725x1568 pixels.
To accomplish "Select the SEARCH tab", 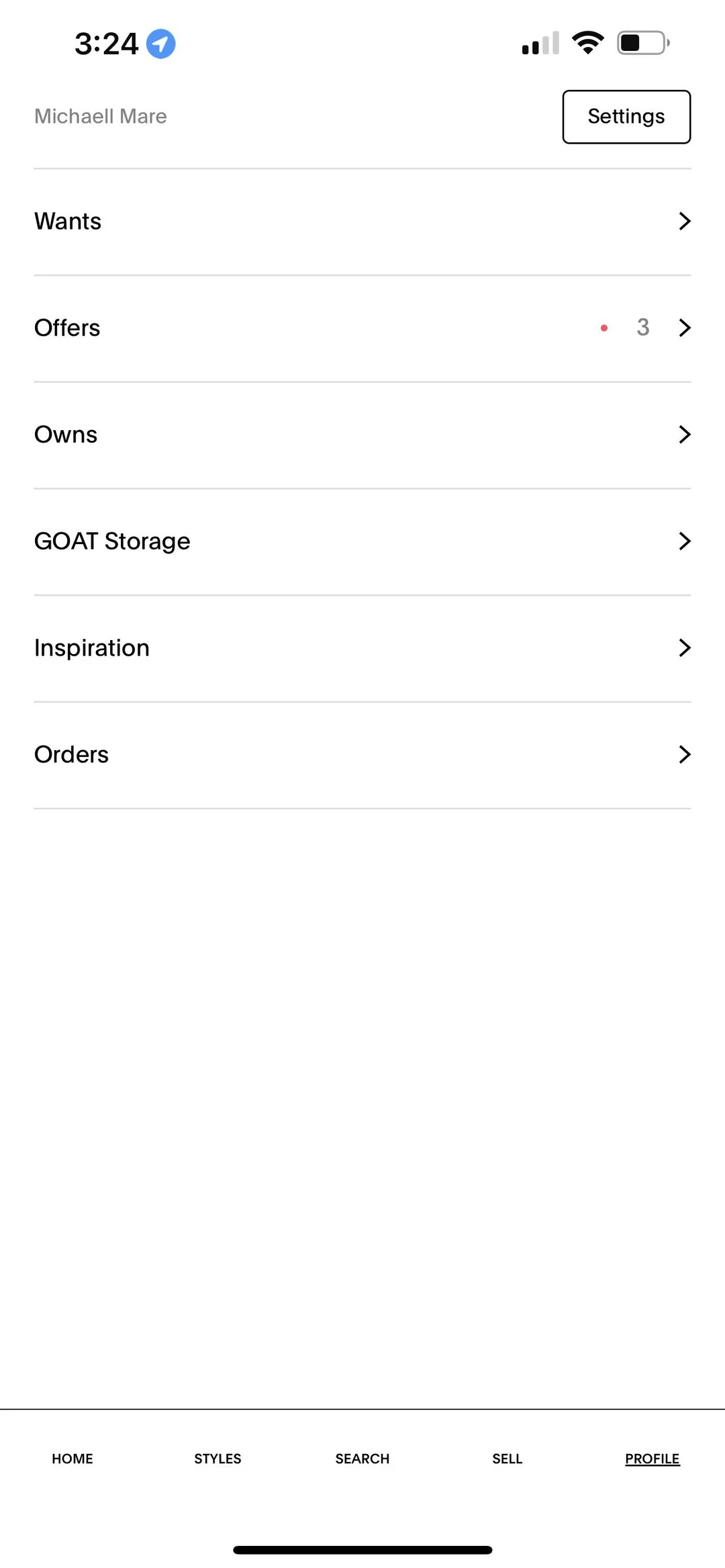I will click(362, 1459).
